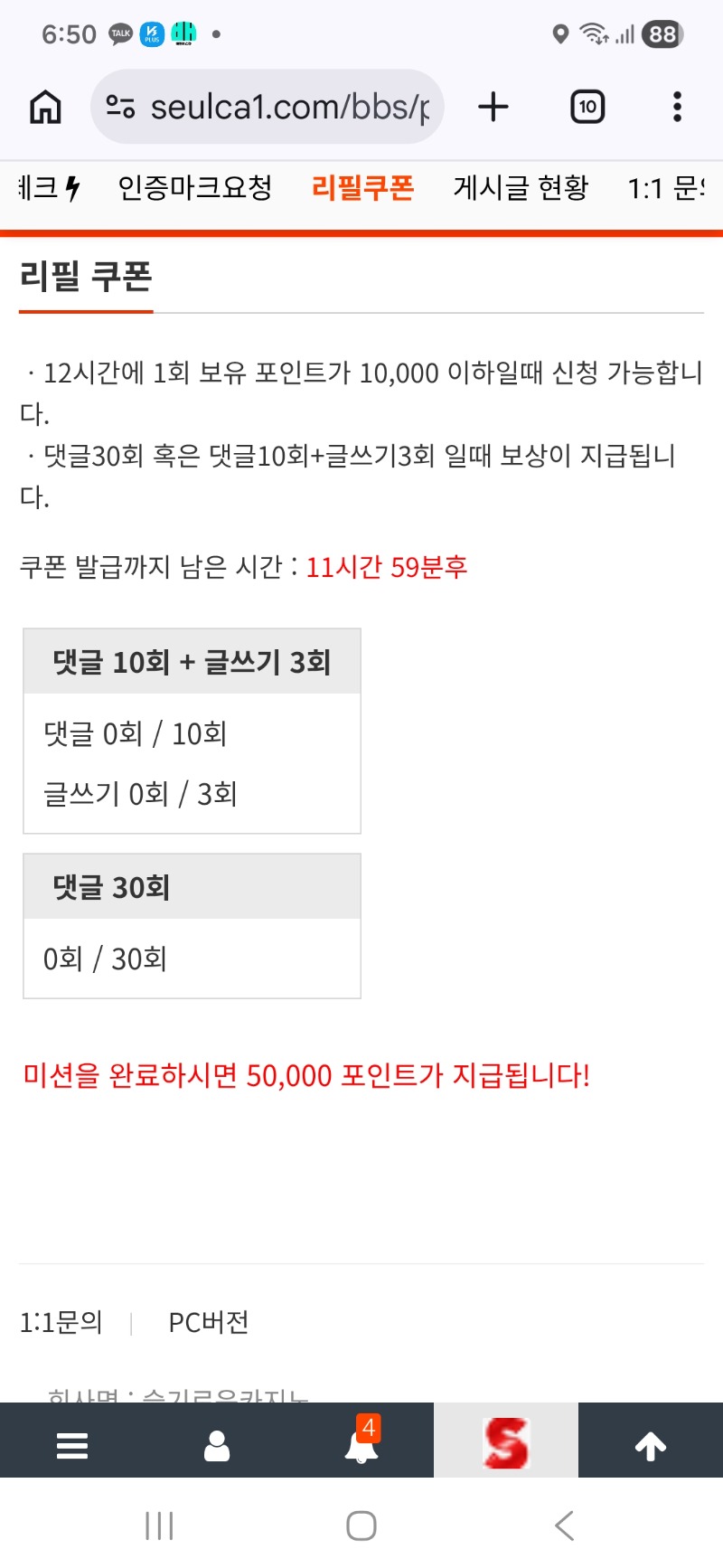Viewport: 723px width, 1568px height.
Task: Go to the browser home page
Action: [x=45, y=107]
